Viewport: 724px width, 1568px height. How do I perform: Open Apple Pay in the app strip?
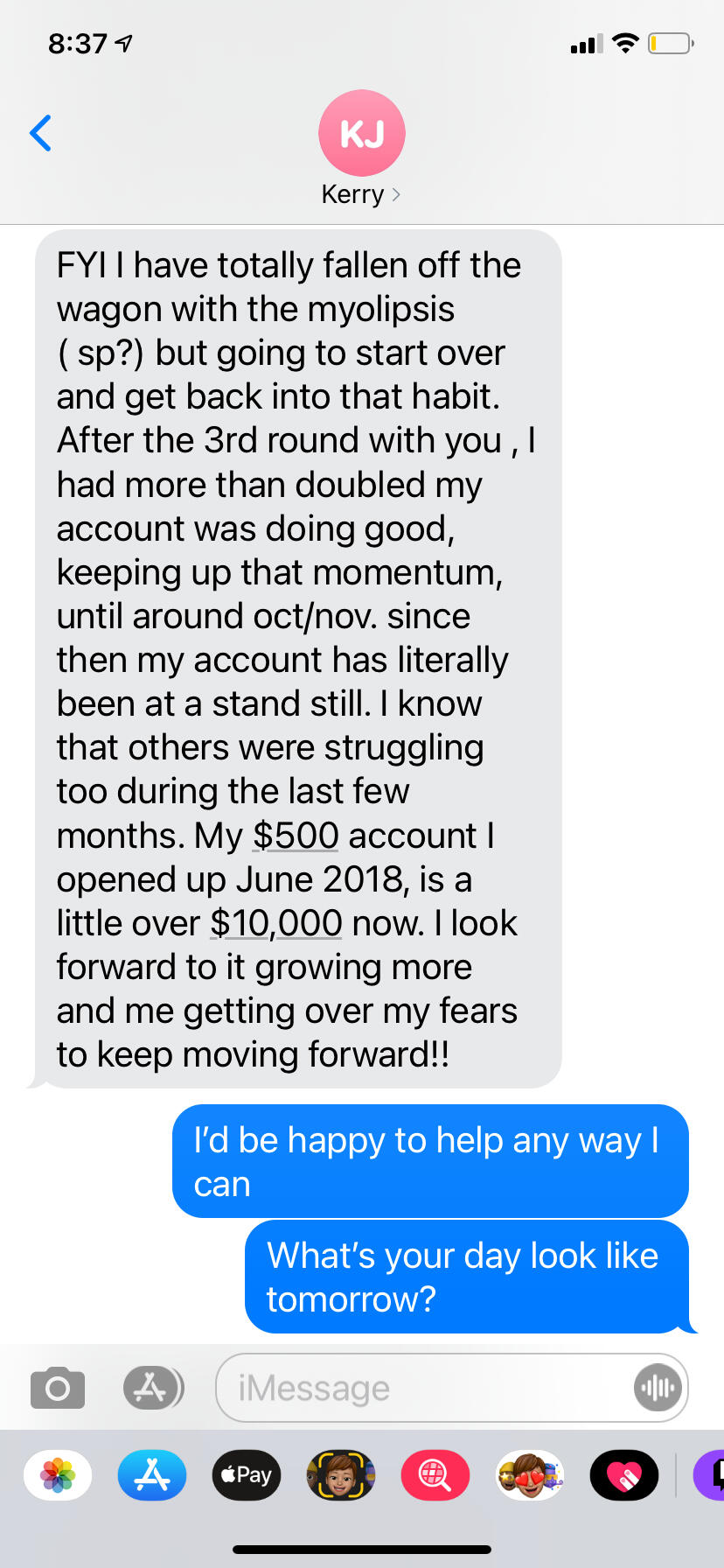pyautogui.click(x=247, y=1475)
